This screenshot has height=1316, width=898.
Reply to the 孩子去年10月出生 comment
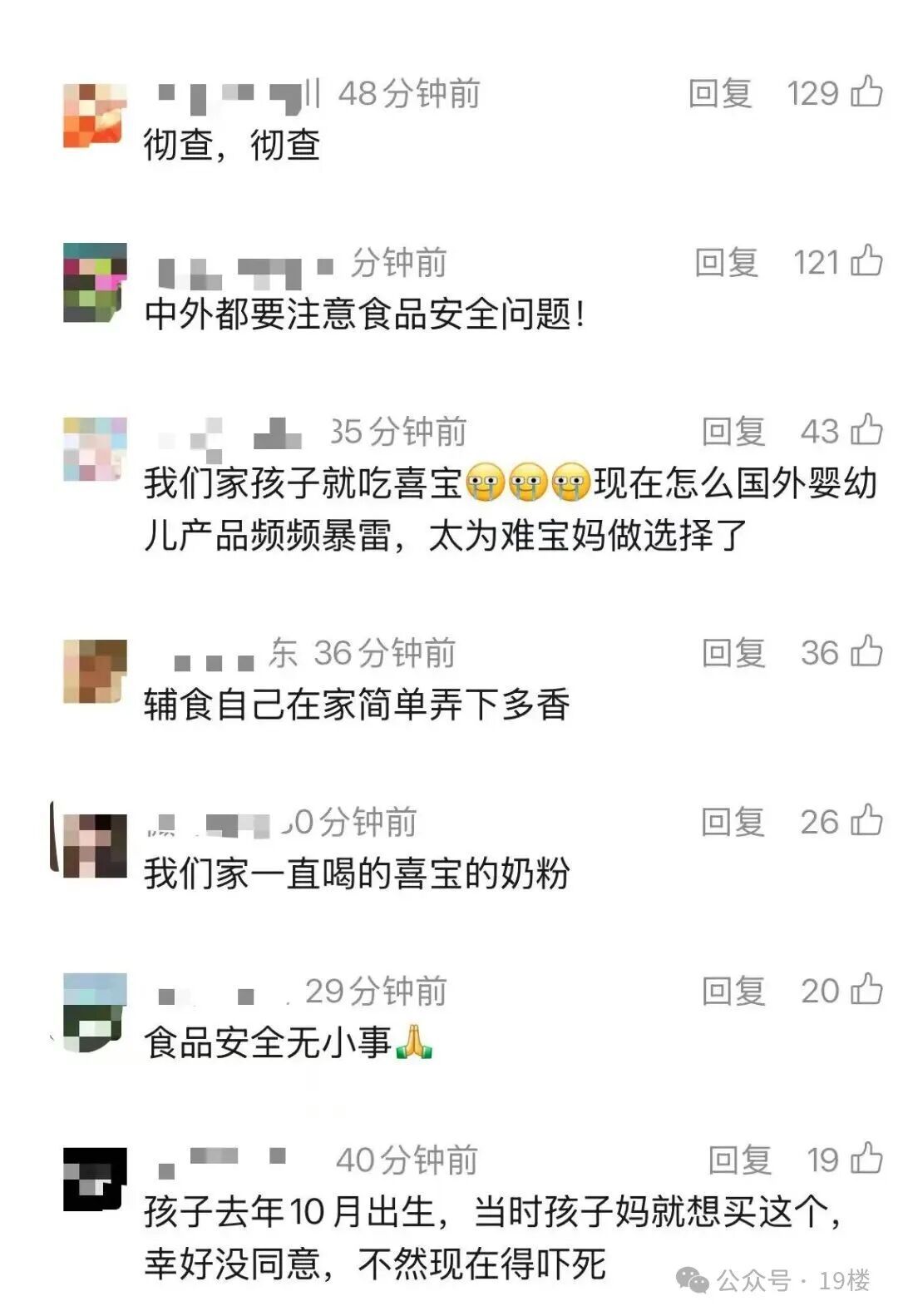(740, 1159)
